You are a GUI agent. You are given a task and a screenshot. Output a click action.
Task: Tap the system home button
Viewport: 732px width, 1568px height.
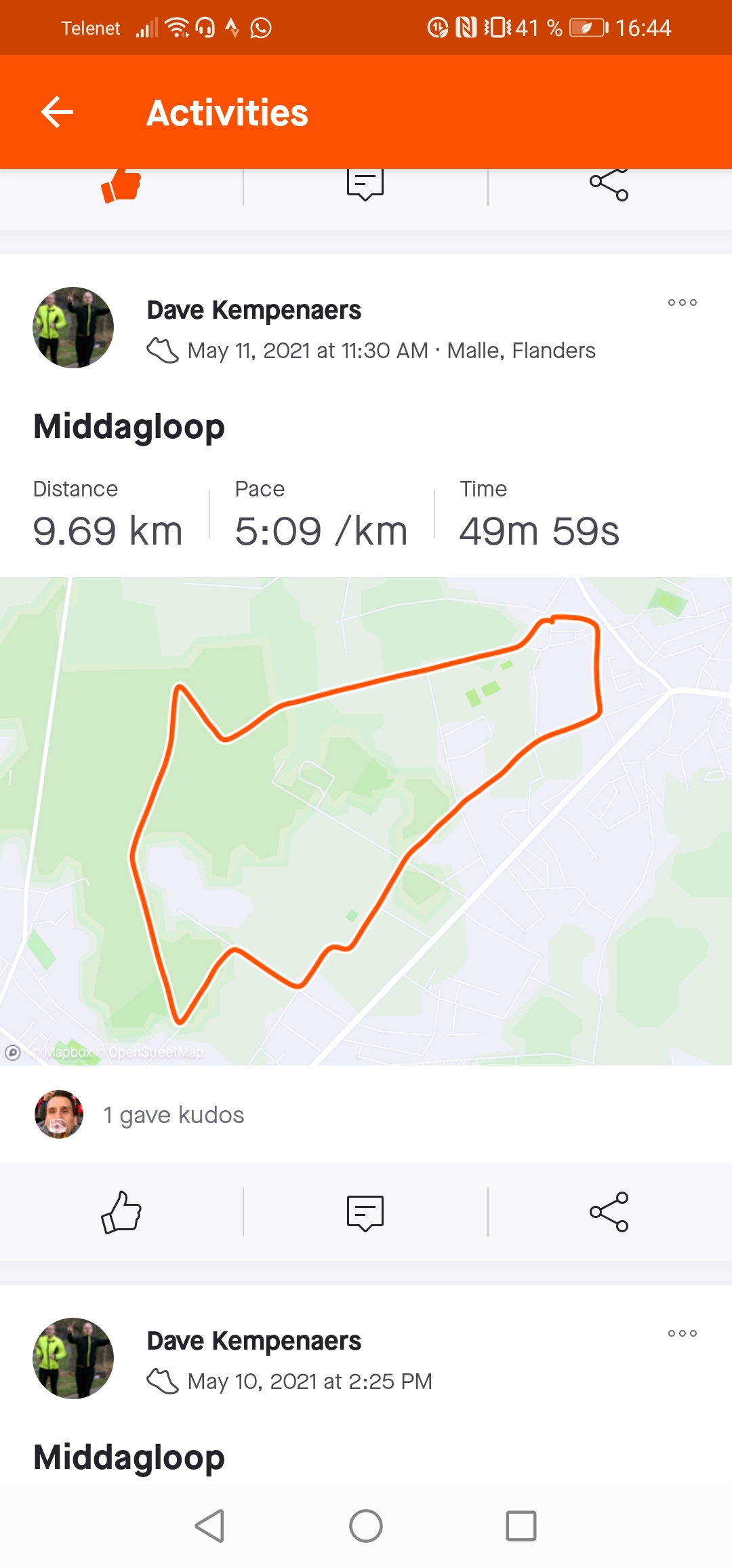coord(366,1526)
